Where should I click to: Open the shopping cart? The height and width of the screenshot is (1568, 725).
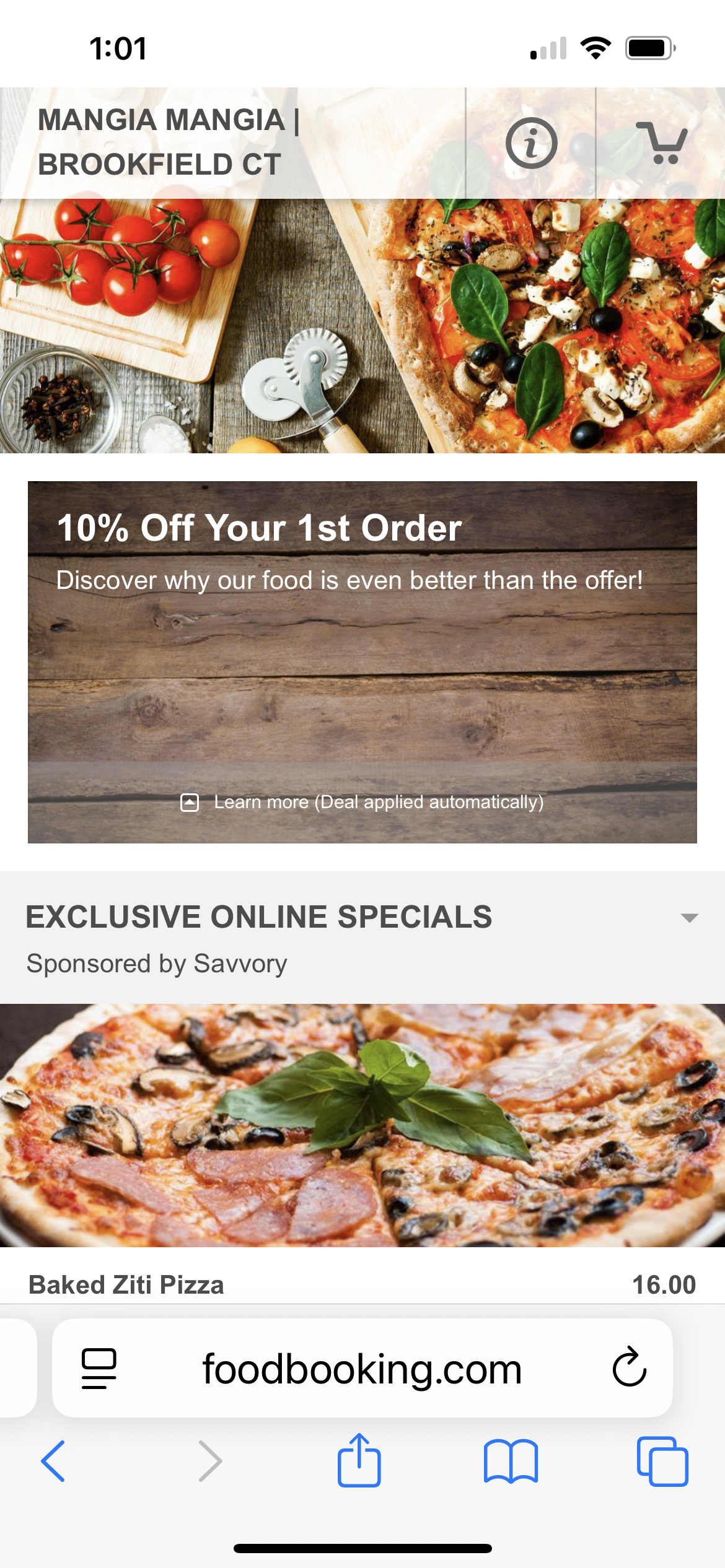click(x=661, y=143)
